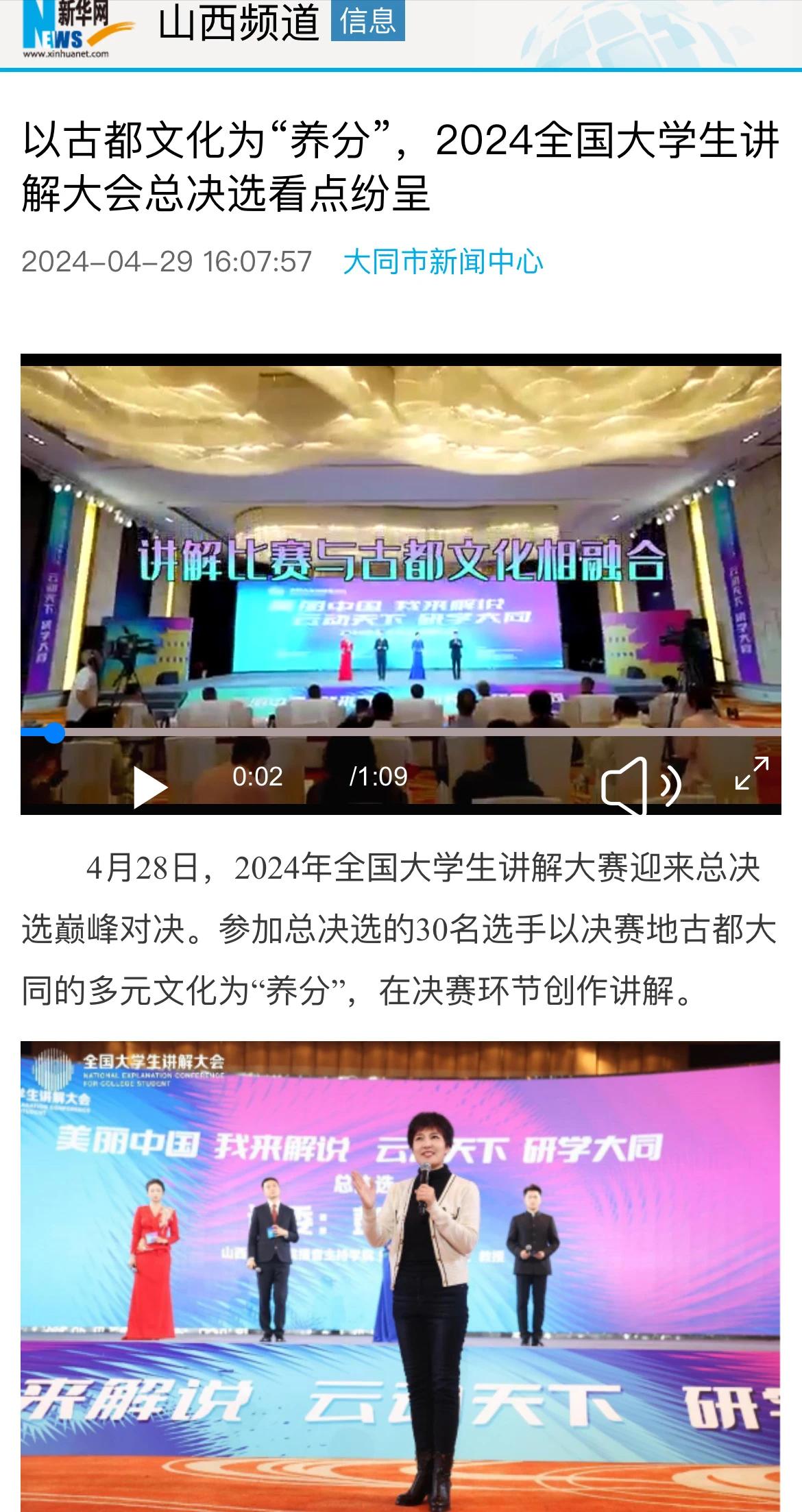Mute the video sound
The width and height of the screenshot is (802, 1512).
click(640, 785)
